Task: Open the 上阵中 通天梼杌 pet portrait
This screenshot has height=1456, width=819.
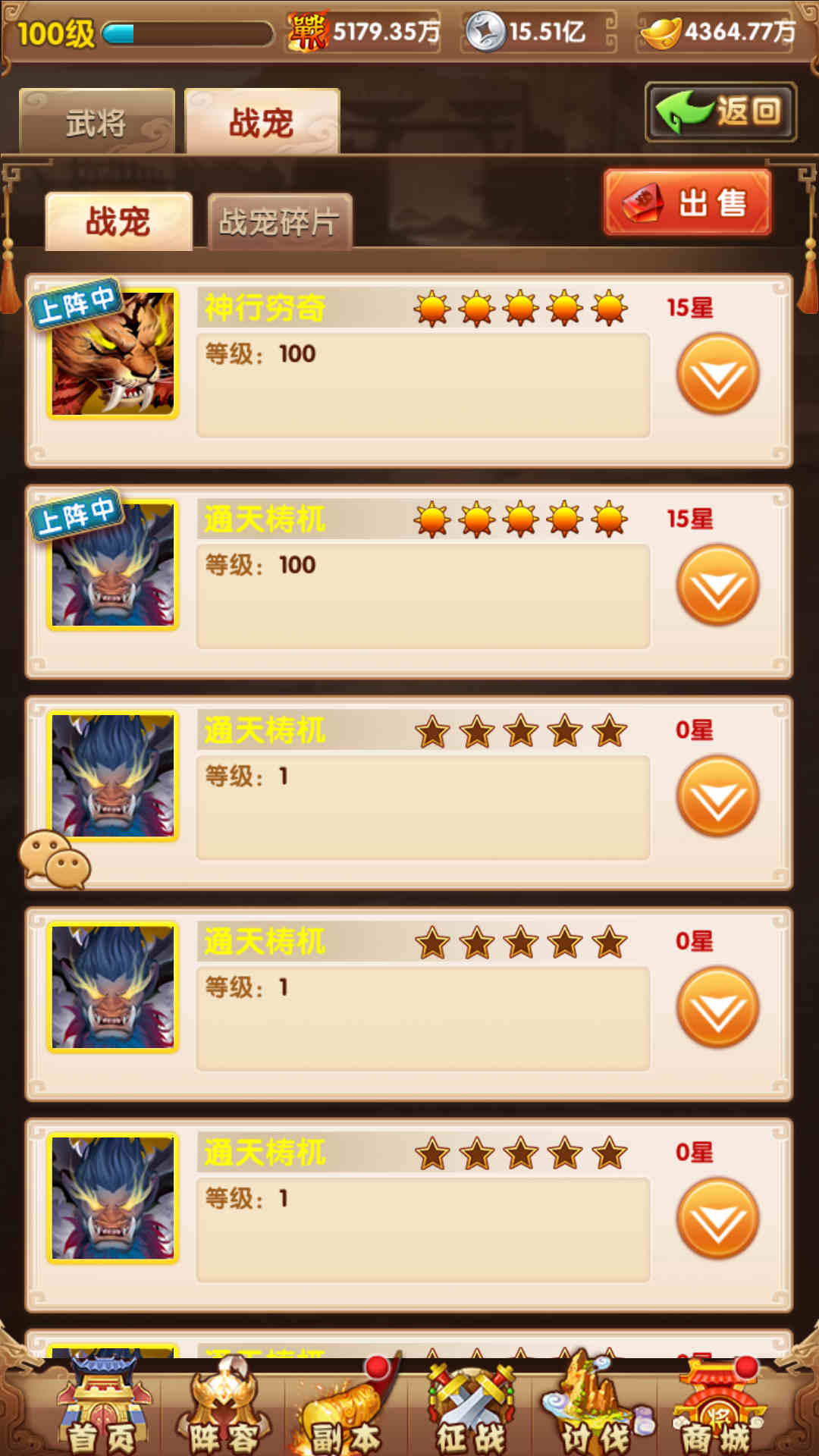Action: 113,565
